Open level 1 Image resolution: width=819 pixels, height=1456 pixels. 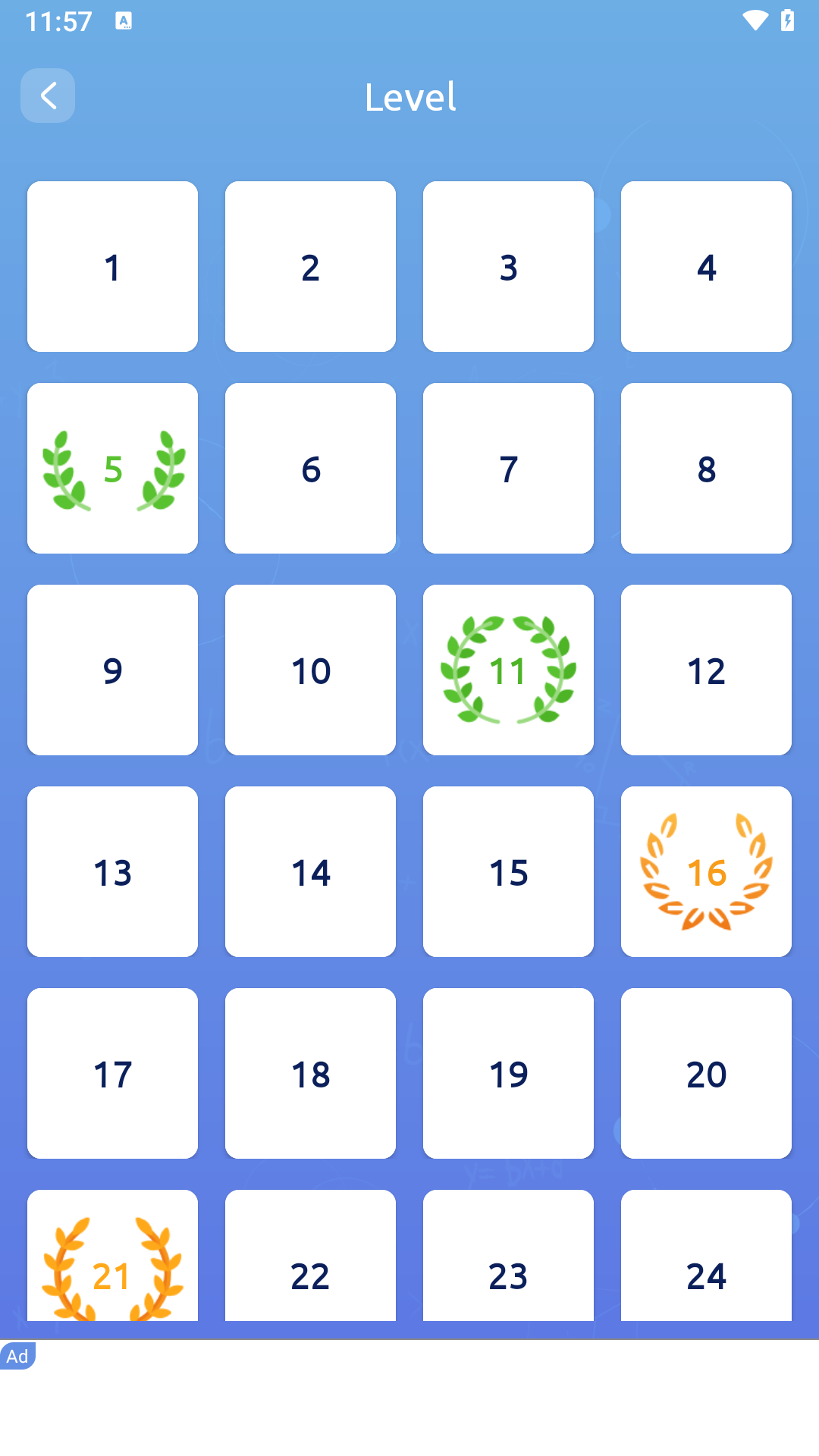[112, 265]
